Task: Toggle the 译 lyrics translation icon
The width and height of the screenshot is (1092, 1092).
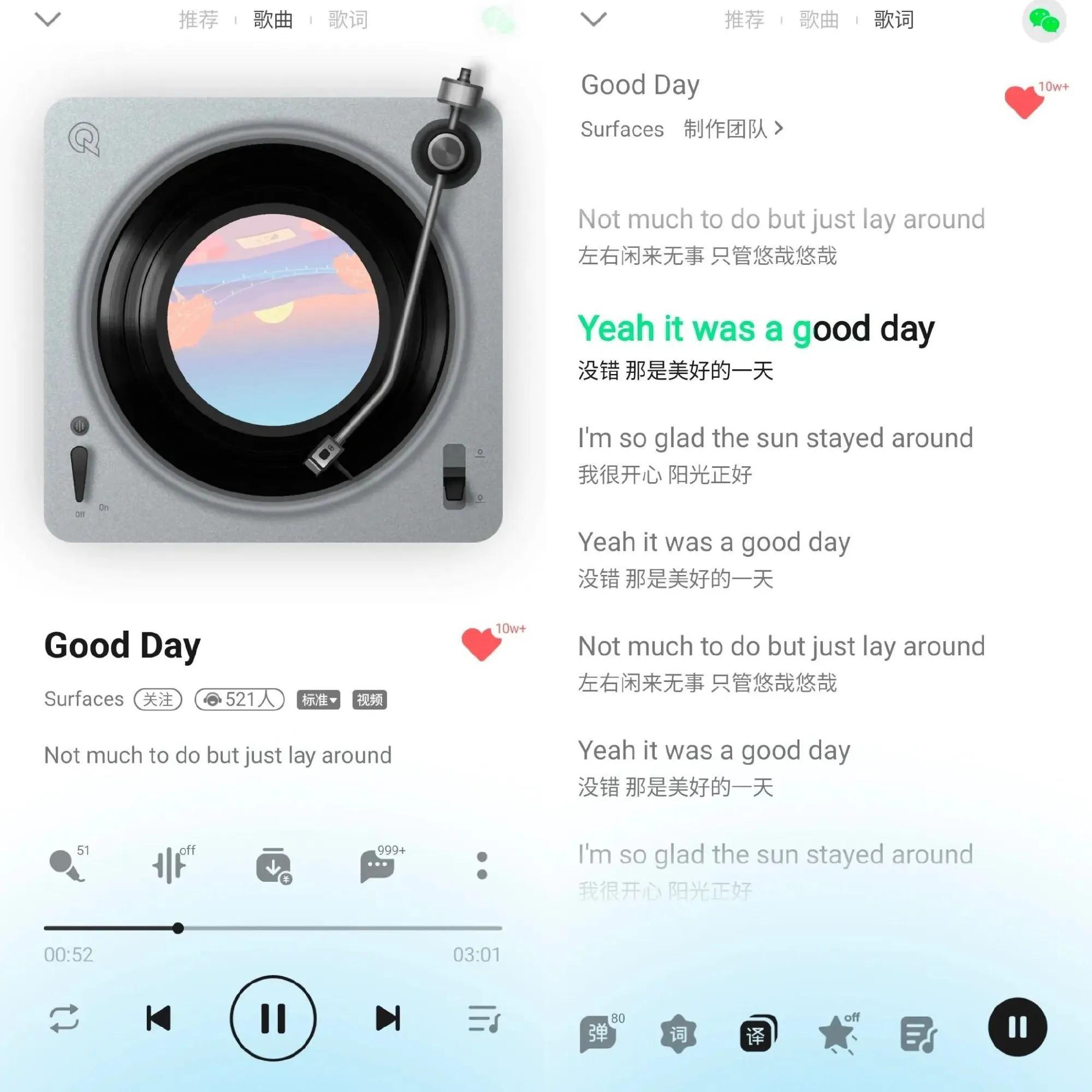Action: (x=757, y=1034)
